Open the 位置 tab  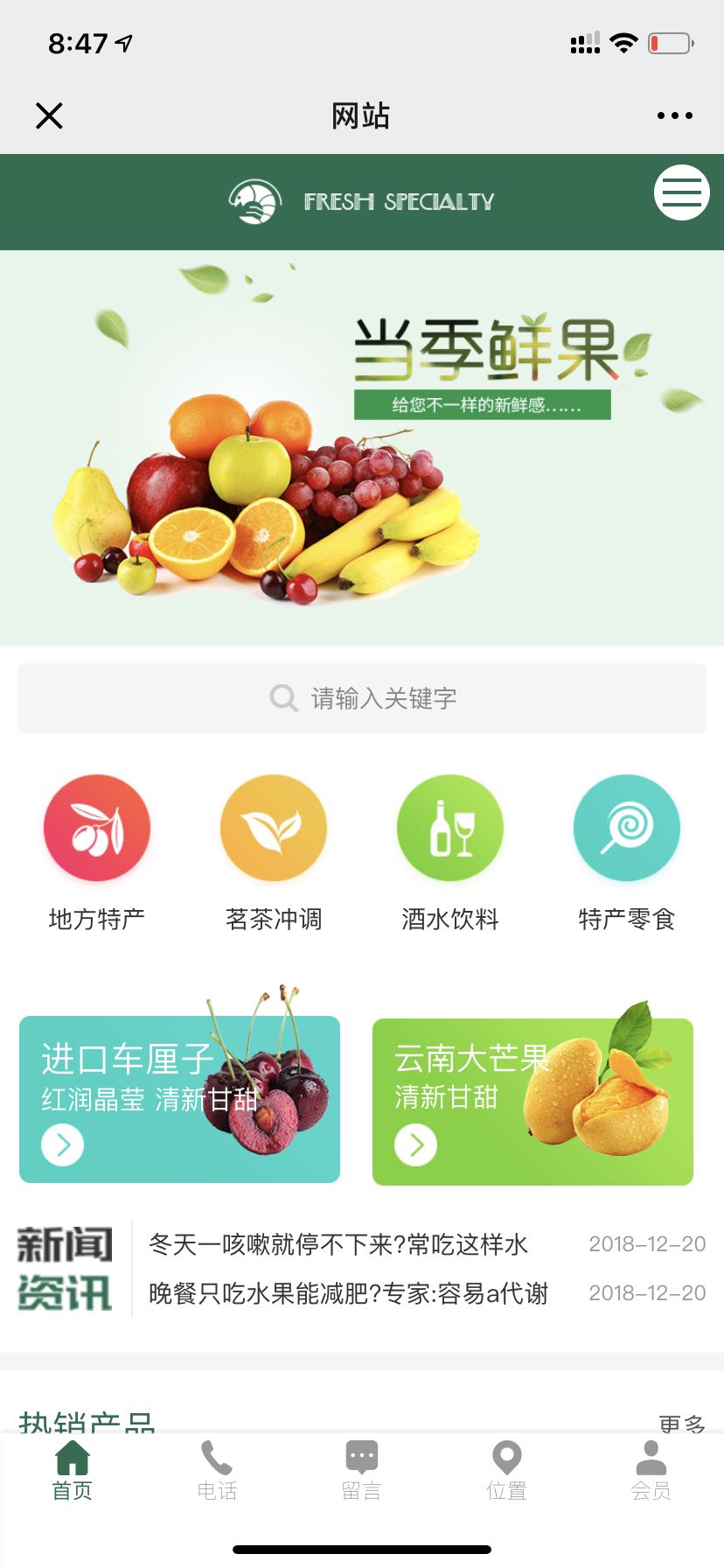click(x=507, y=1470)
